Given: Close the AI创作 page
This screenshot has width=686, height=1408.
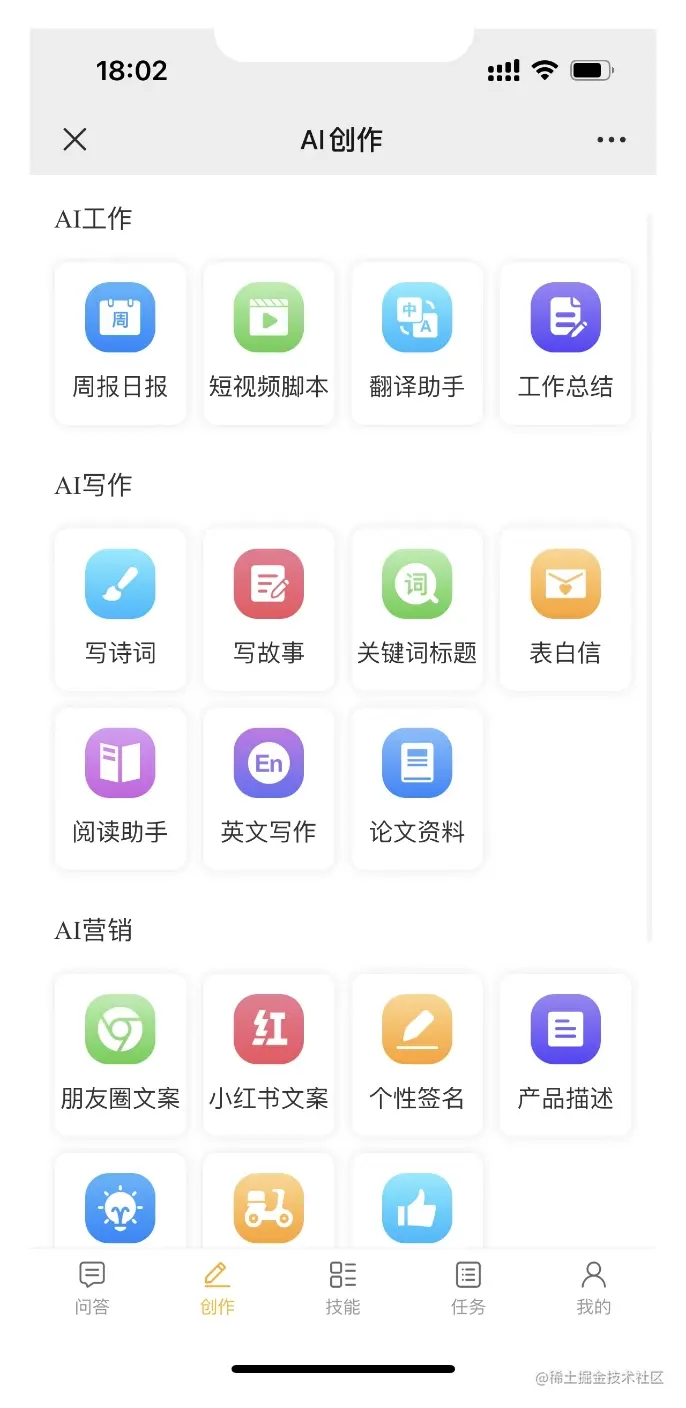Looking at the screenshot, I should [x=75, y=140].
